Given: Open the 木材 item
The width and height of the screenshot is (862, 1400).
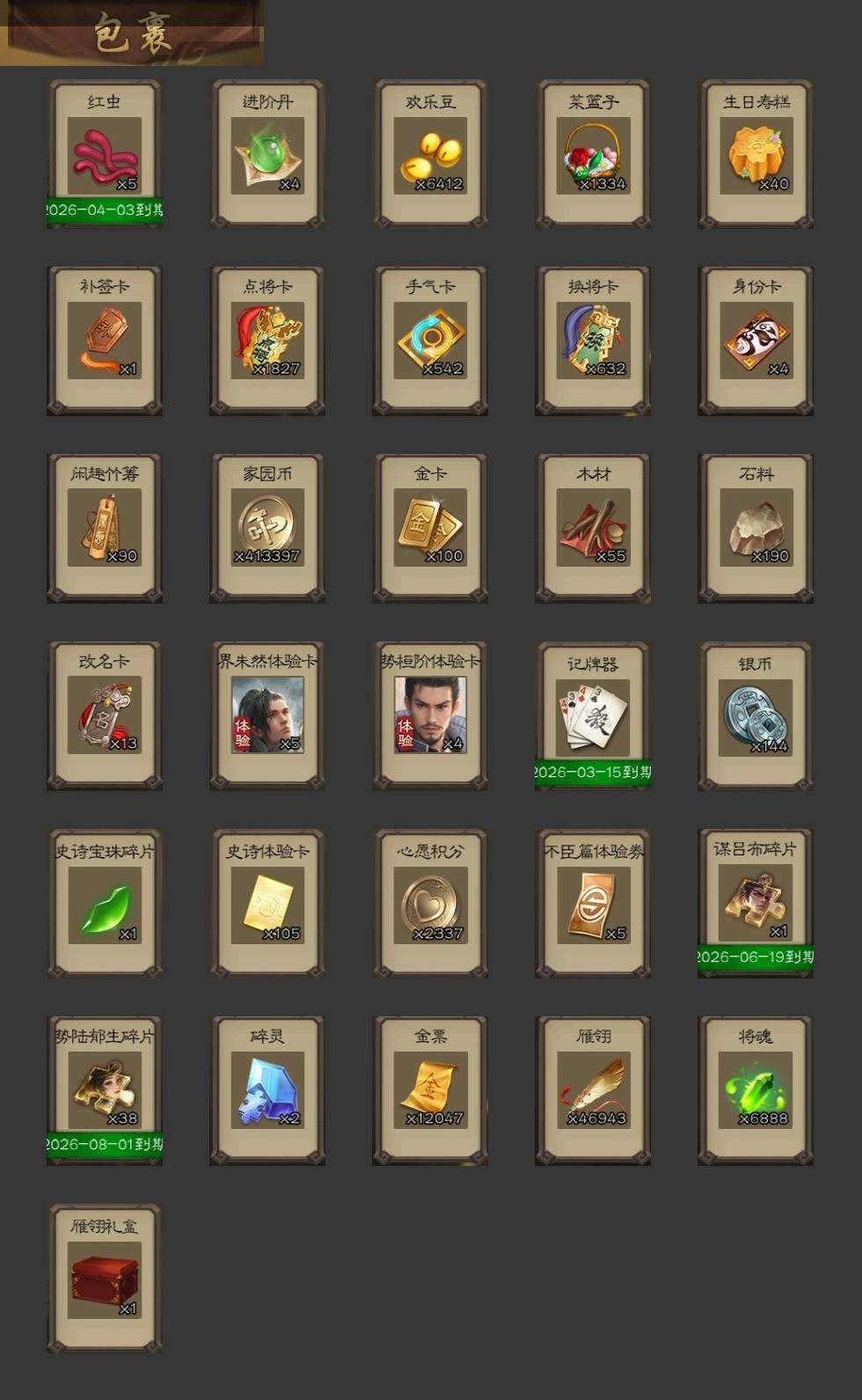Looking at the screenshot, I should point(593,528).
